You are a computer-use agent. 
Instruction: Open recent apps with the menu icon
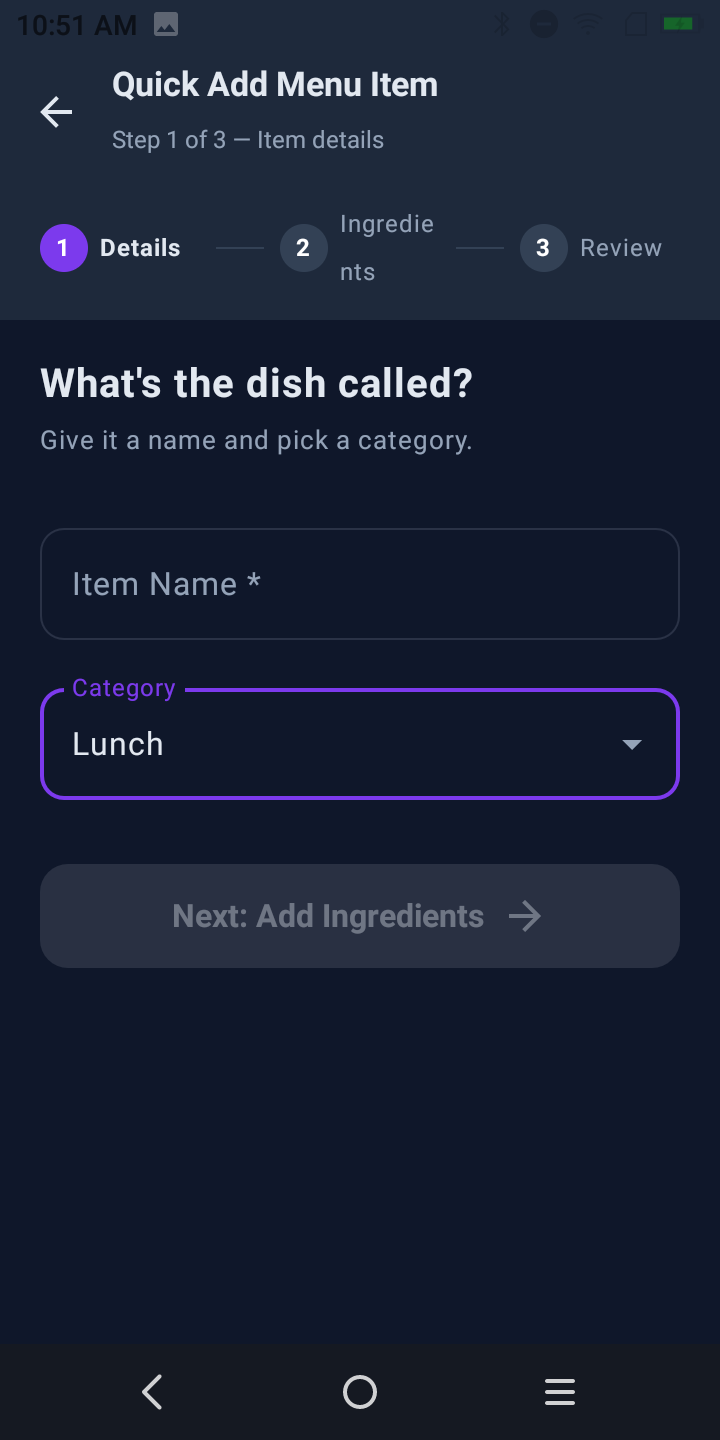tap(559, 1391)
